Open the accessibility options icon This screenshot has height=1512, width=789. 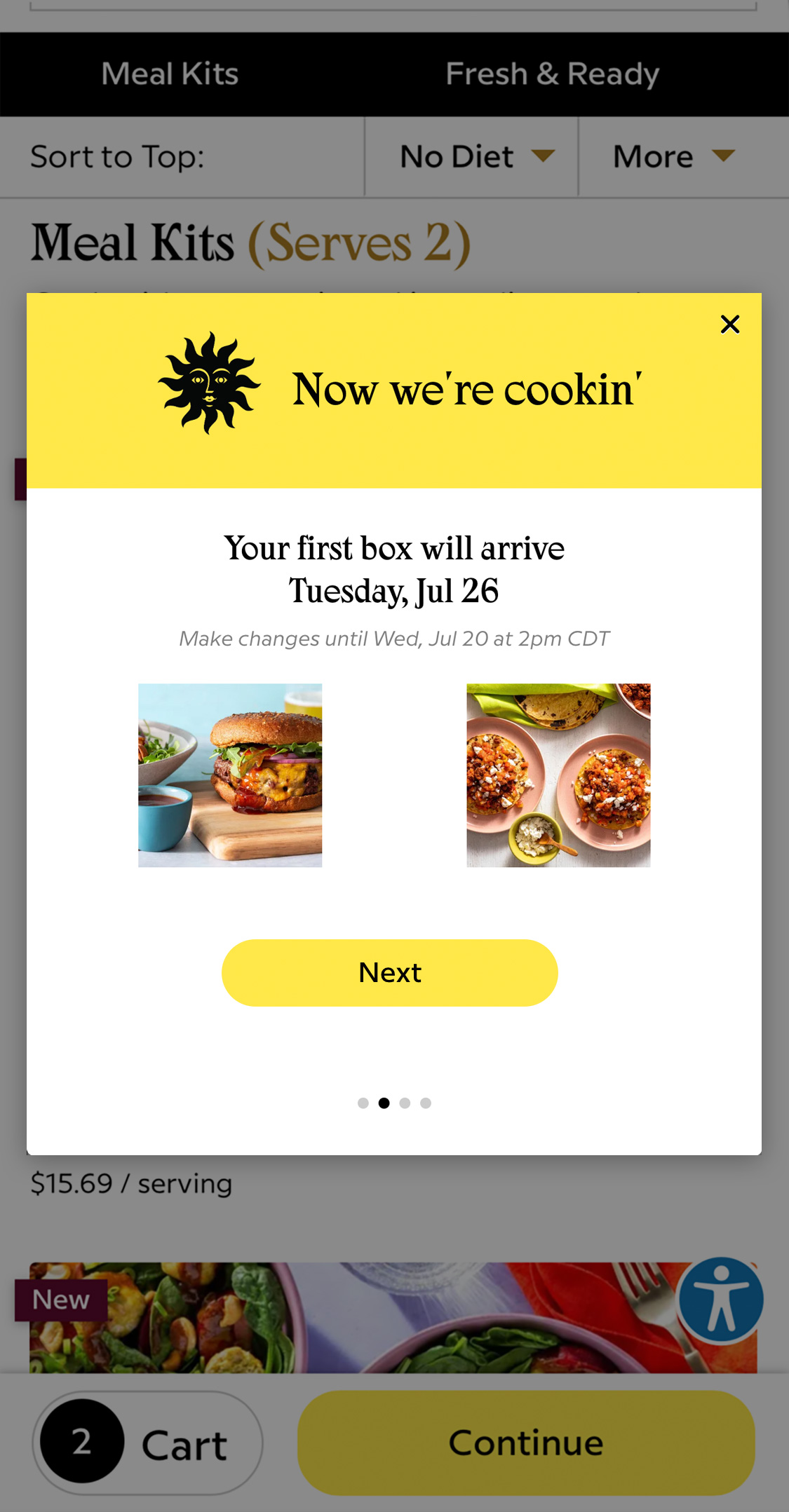click(x=720, y=1300)
